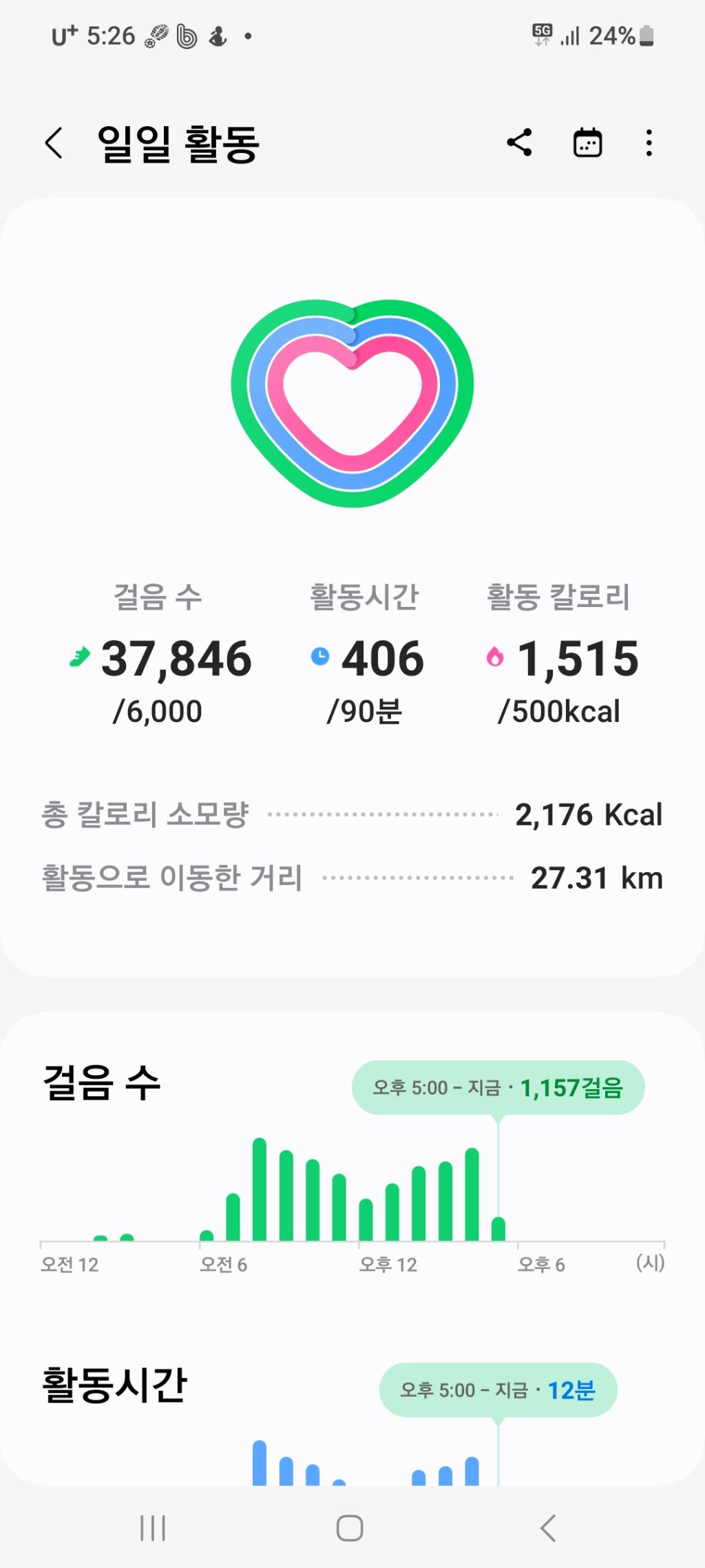Open recent apps from the navigation bar
The height and width of the screenshot is (1568, 705).
click(153, 1528)
